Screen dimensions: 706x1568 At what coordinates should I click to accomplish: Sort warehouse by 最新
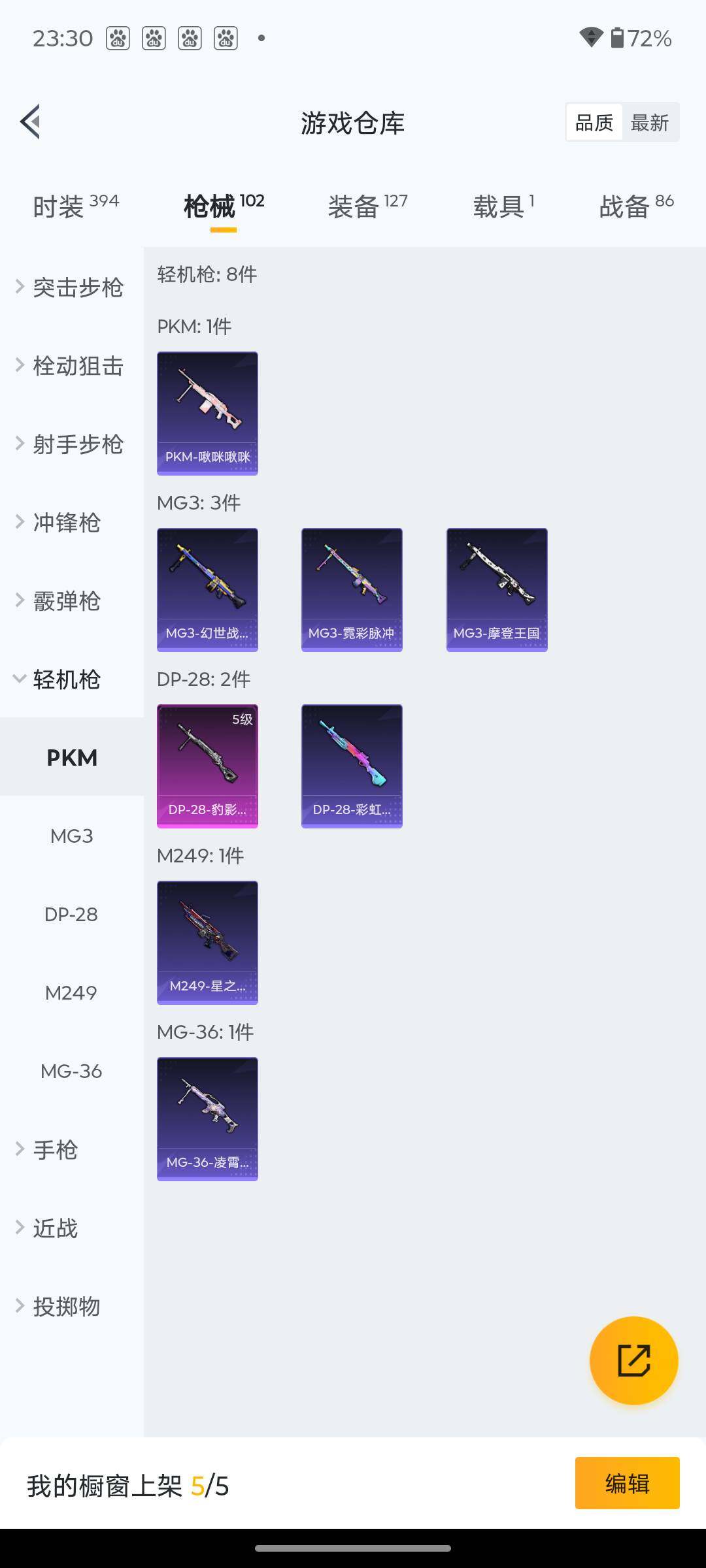click(x=649, y=122)
